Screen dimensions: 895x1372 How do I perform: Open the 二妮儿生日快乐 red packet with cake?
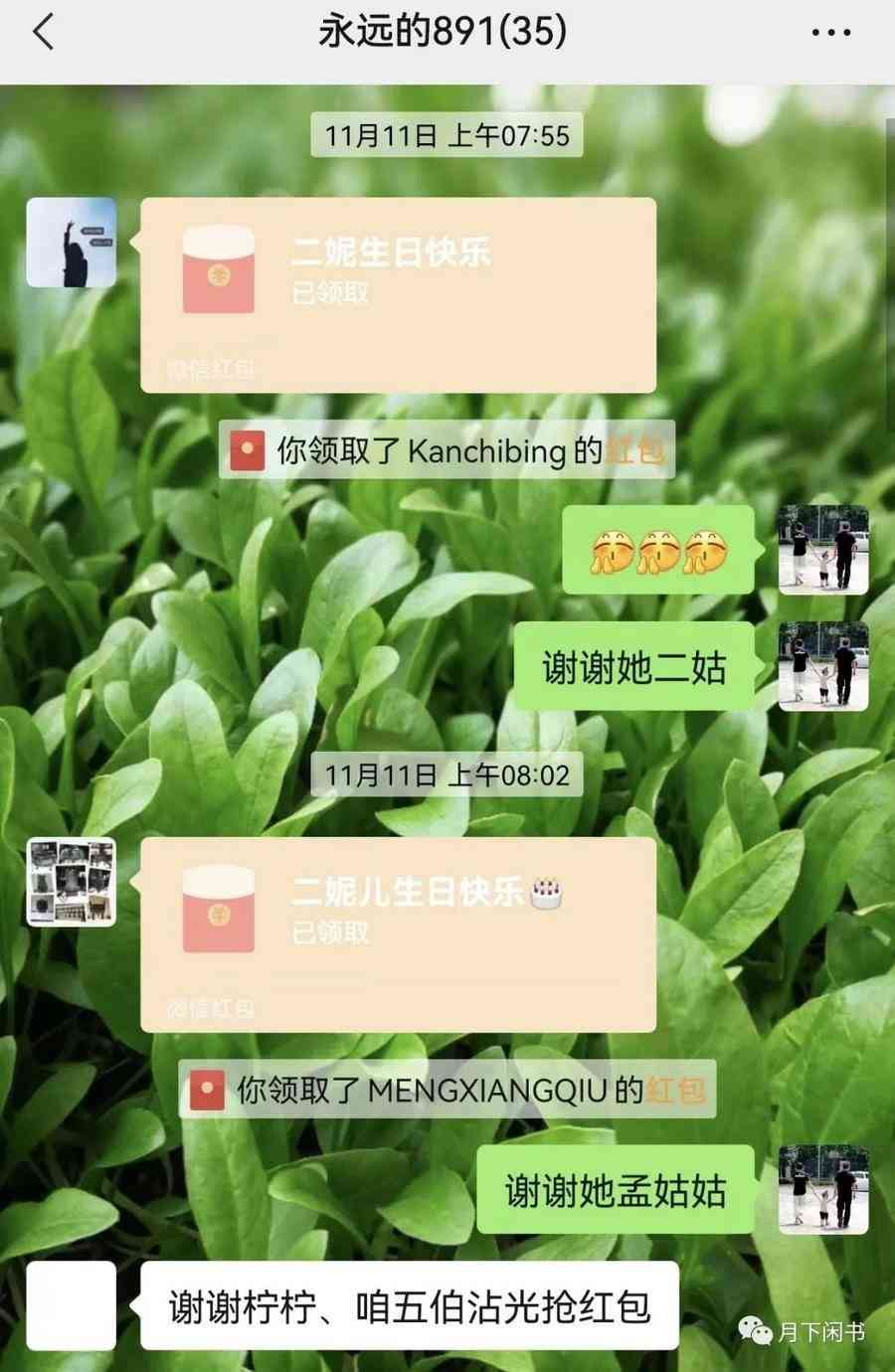[398, 933]
